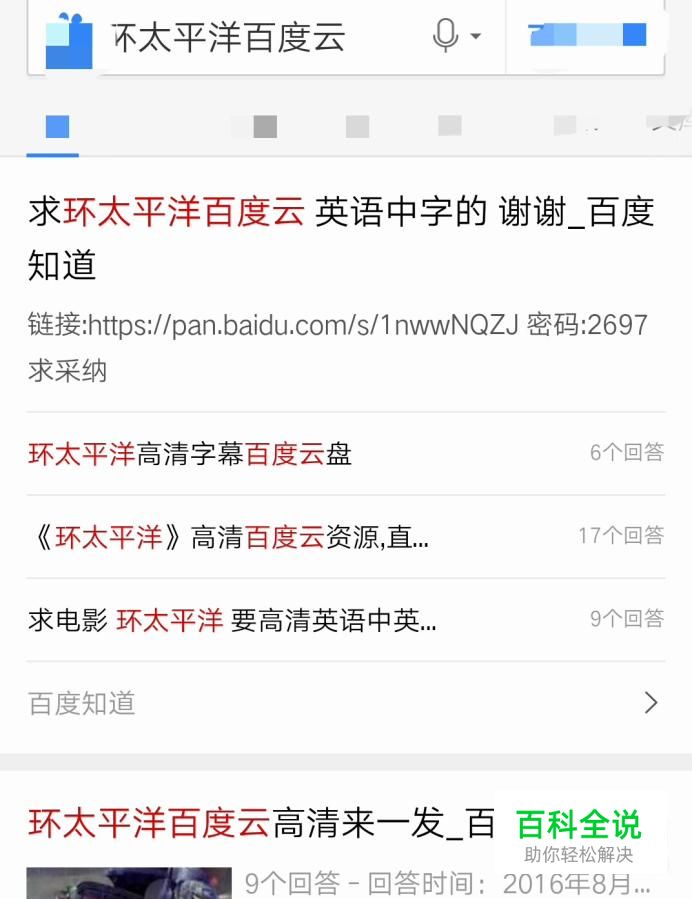This screenshot has height=899, width=692.
Task: Open the question 《环太平洋》高清百度云资源
Action: click(x=230, y=537)
